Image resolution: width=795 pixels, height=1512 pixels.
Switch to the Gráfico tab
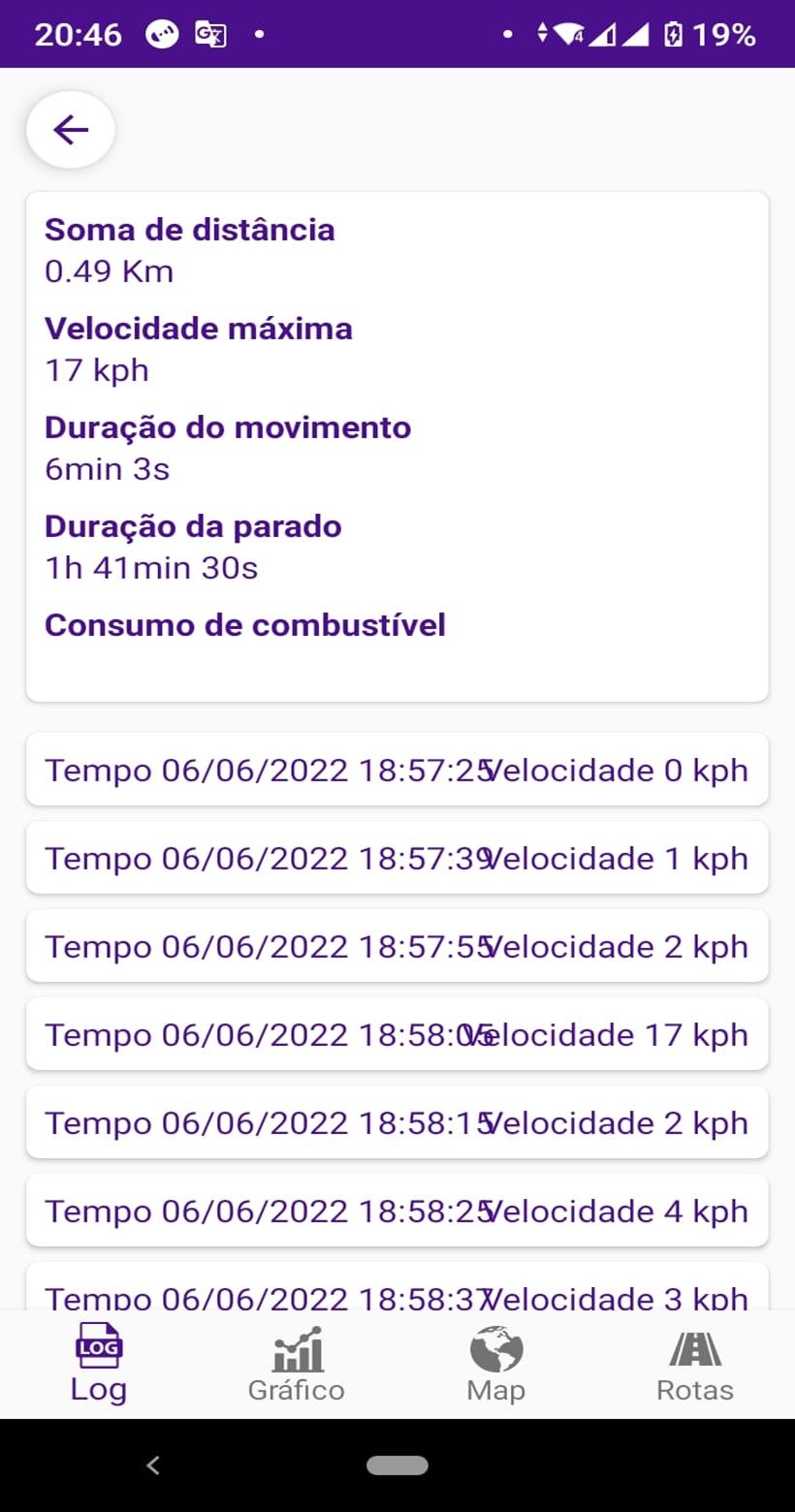297,1365
